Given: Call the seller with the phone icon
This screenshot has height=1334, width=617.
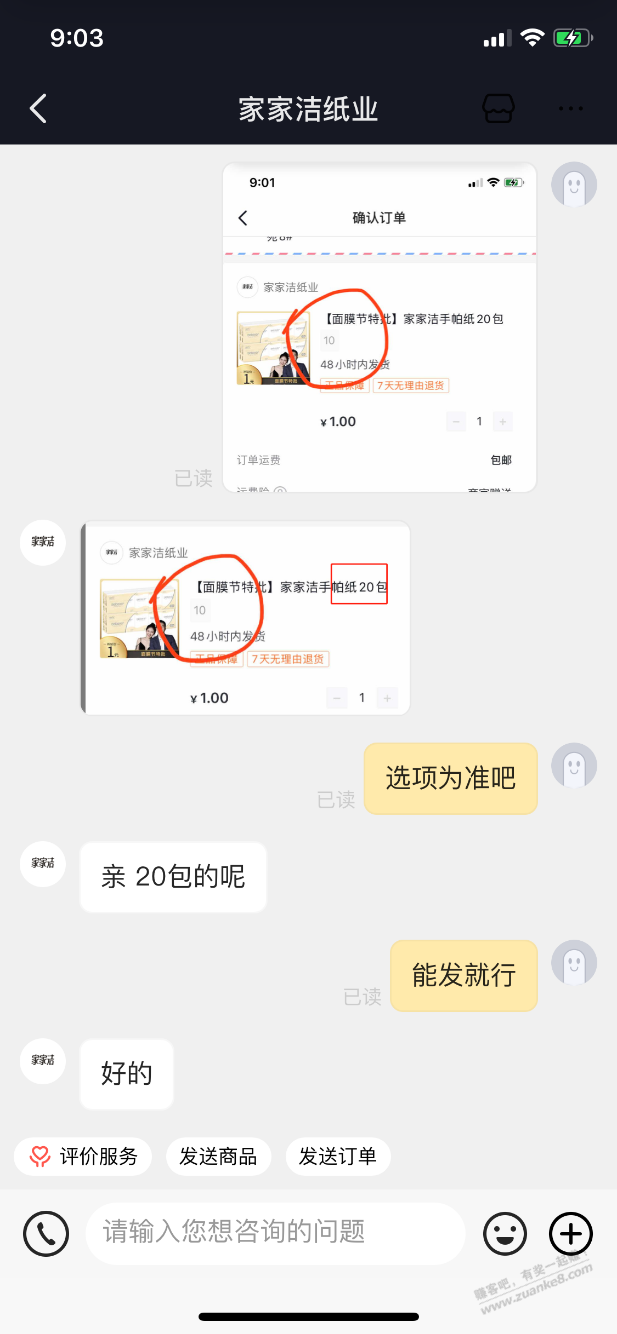Looking at the screenshot, I should [x=46, y=1233].
